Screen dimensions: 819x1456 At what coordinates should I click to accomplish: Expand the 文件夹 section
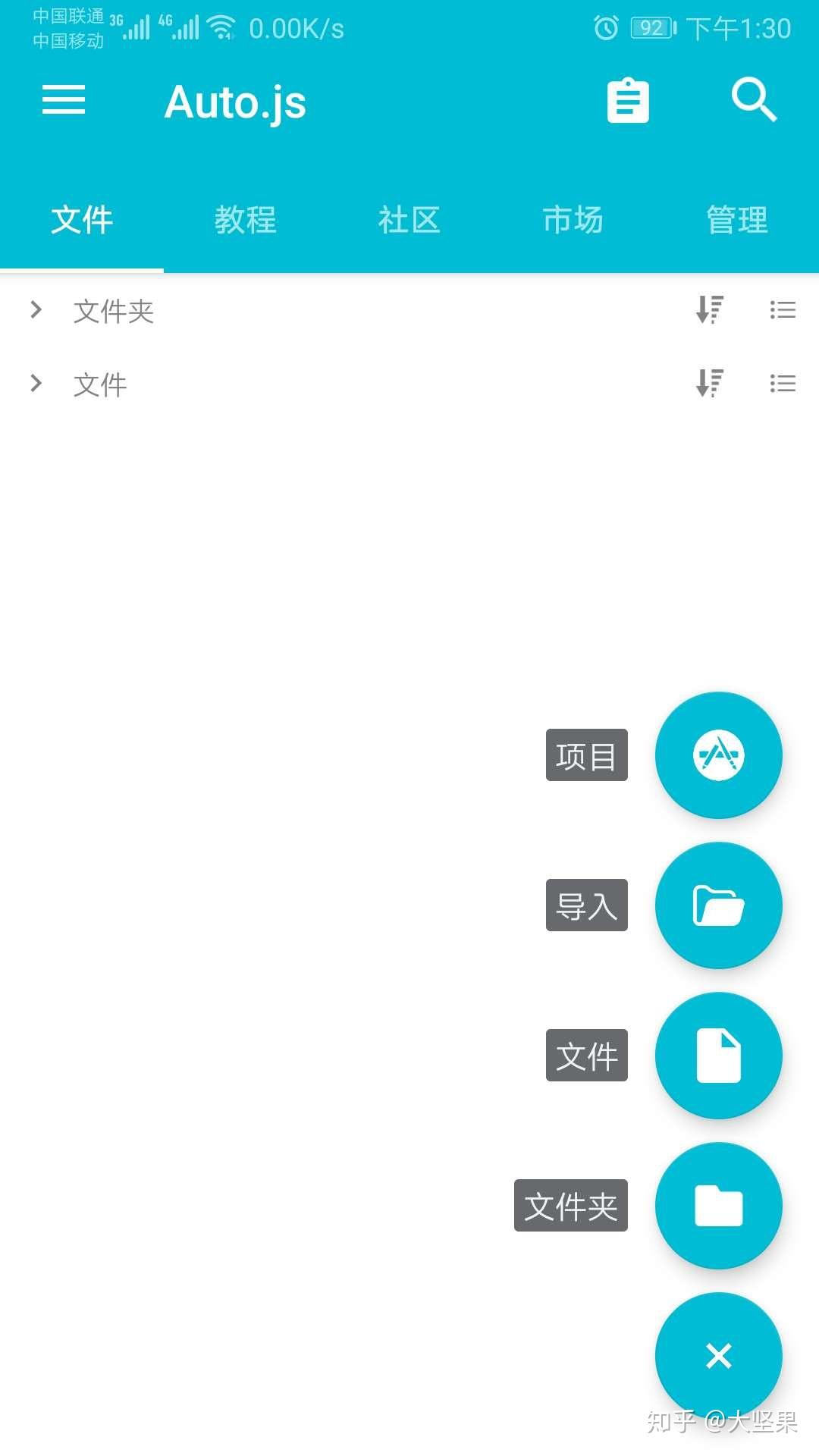(36, 310)
